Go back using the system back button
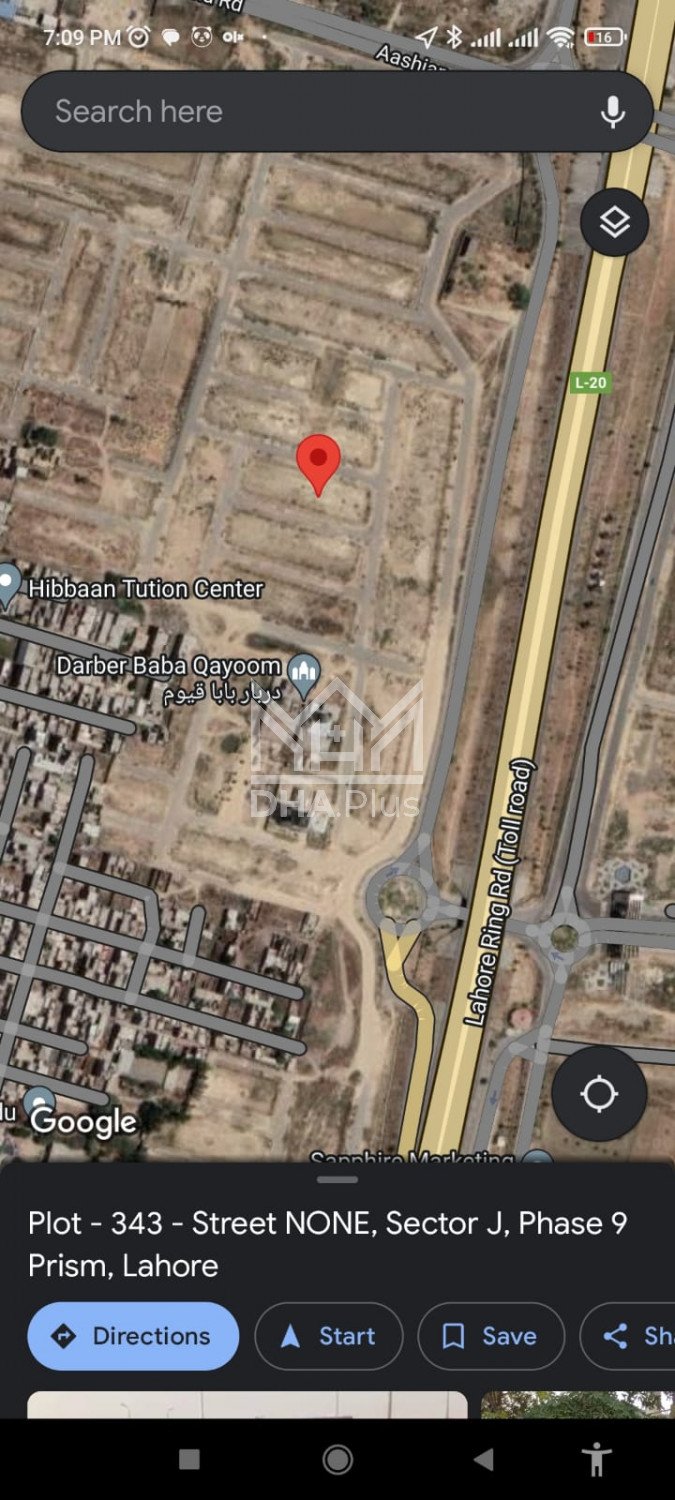This screenshot has width=675, height=1500. tap(484, 1460)
